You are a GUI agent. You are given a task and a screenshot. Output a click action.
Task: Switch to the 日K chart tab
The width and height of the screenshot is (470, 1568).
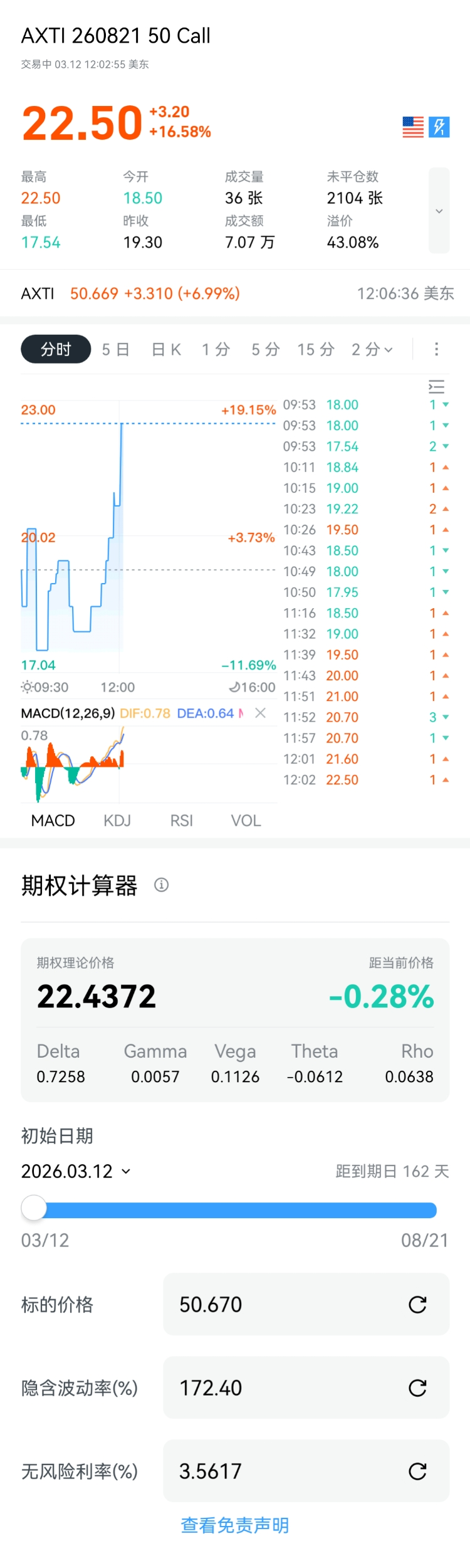coord(166,349)
